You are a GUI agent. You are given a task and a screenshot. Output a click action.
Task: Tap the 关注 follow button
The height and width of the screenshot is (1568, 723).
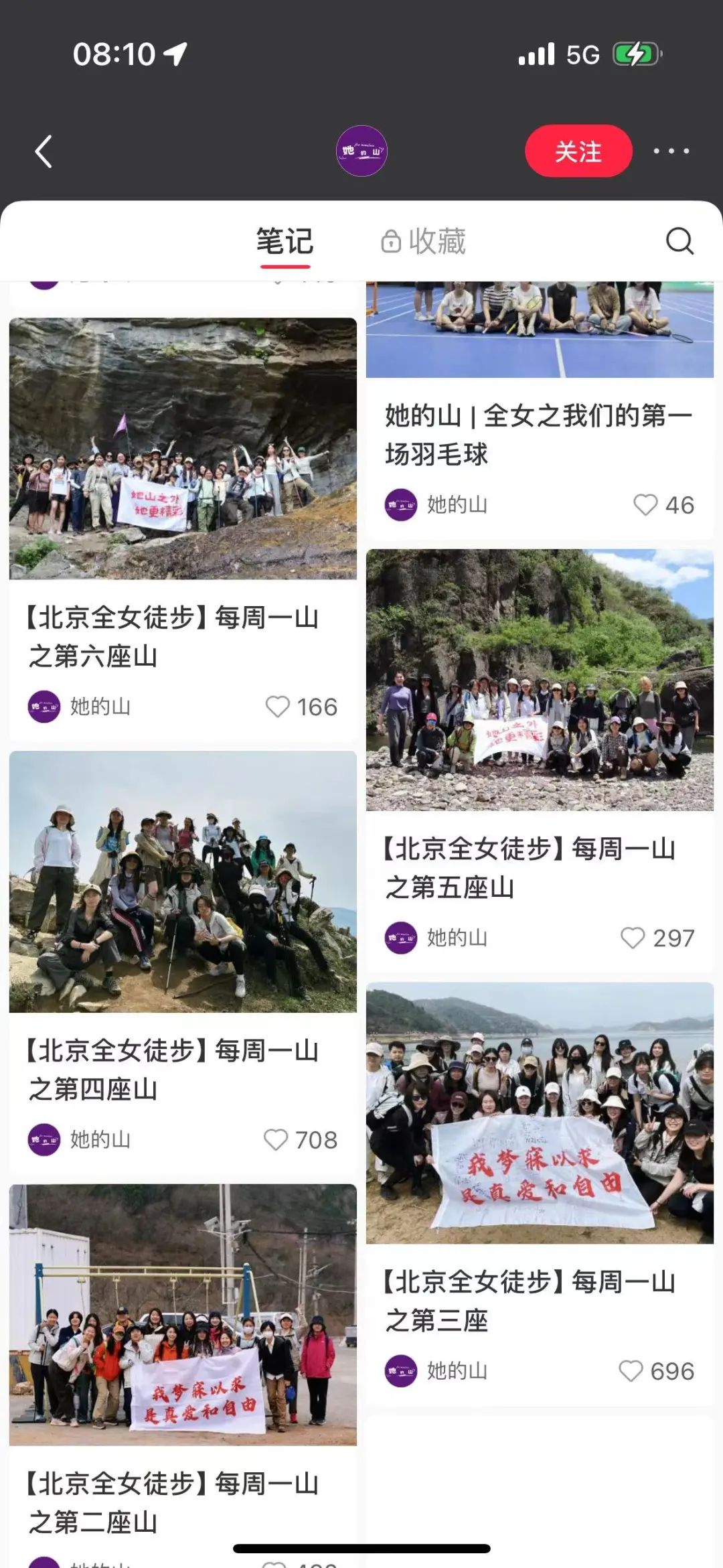(x=578, y=151)
